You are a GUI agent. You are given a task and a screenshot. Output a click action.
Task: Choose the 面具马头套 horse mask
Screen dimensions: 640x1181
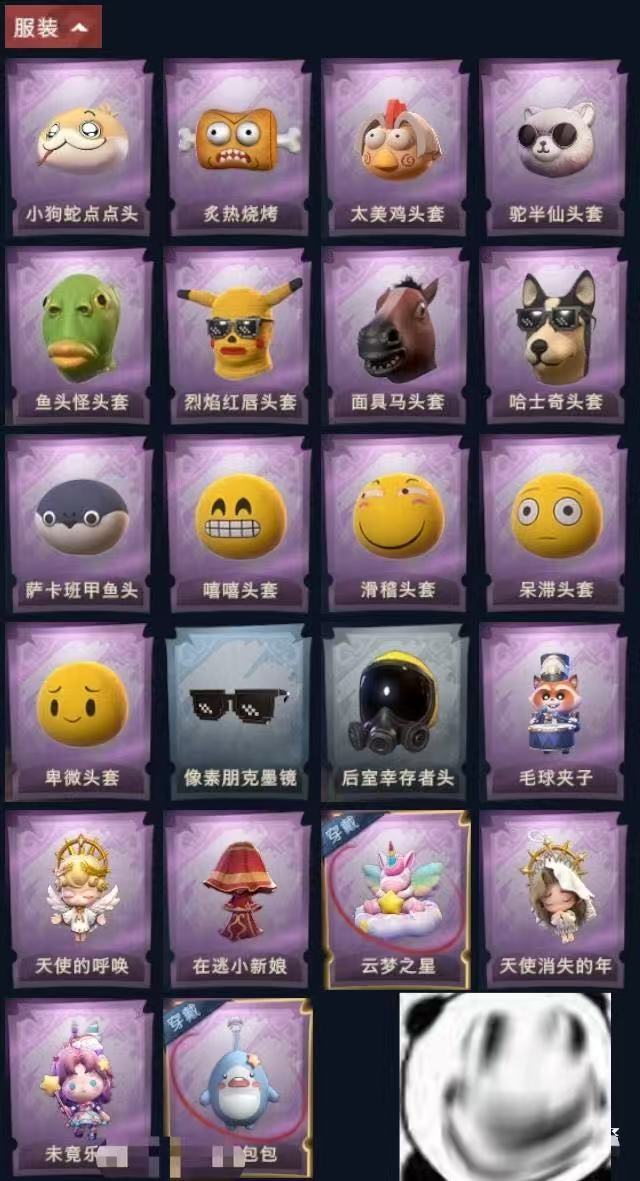point(397,336)
